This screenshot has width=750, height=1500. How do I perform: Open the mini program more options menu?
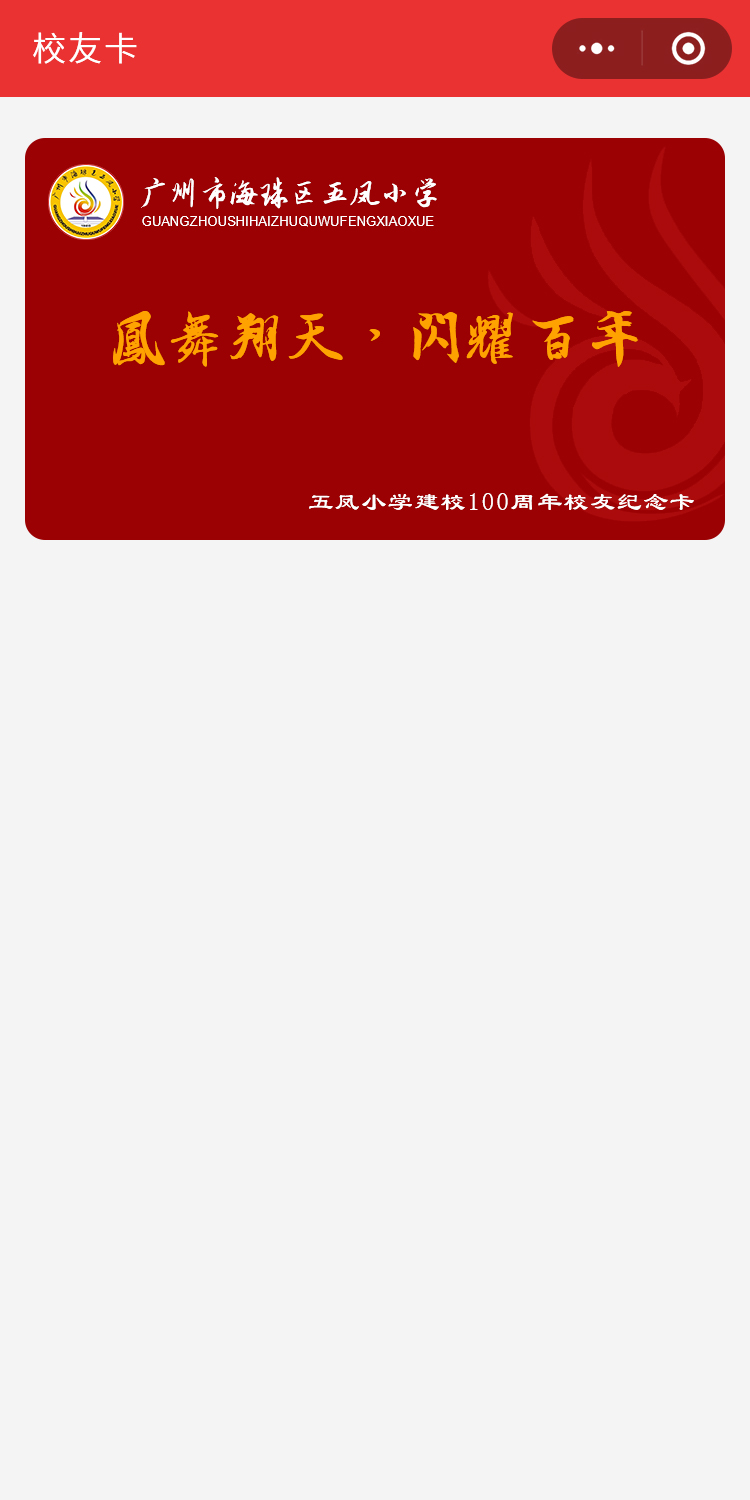pyautogui.click(x=597, y=48)
